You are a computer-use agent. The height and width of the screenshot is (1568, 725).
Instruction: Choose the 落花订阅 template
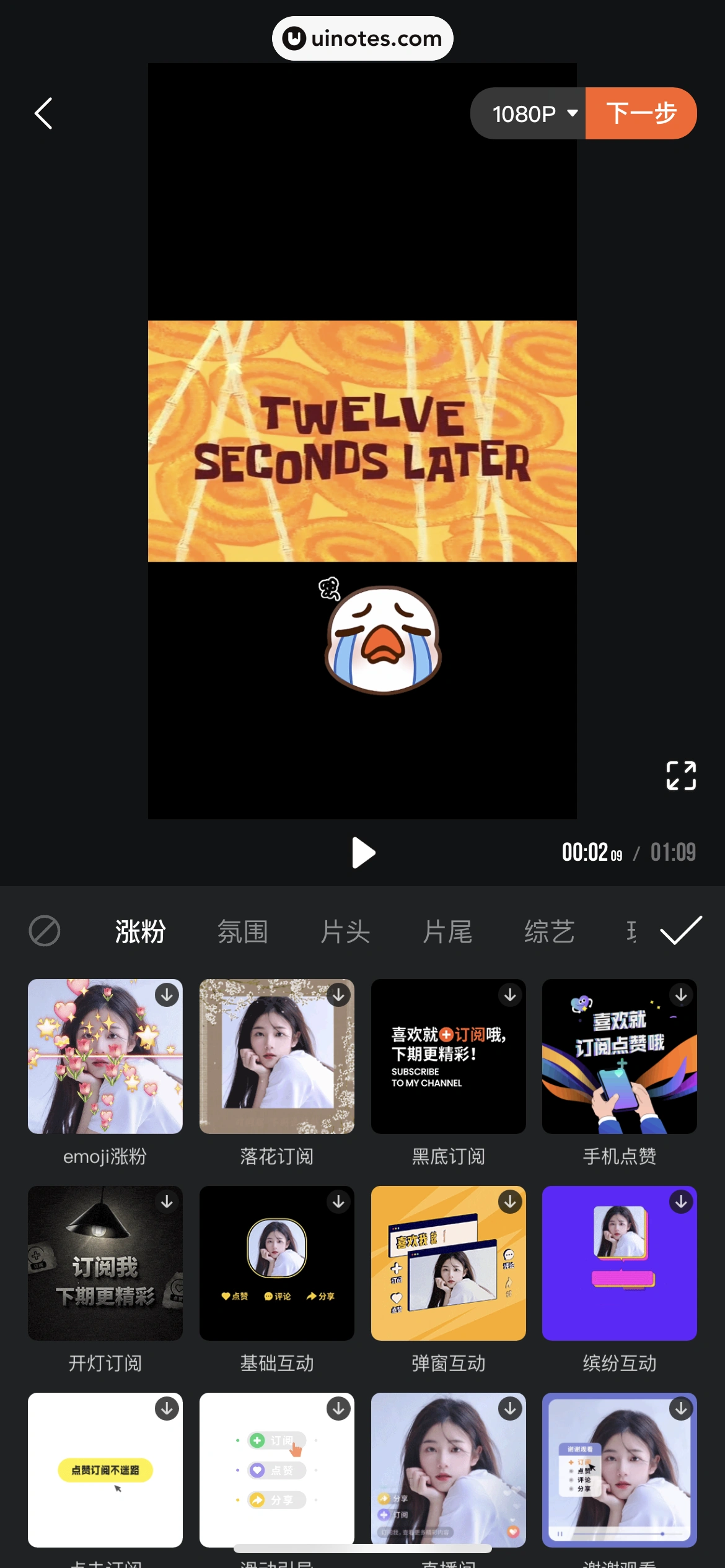coord(277,1056)
